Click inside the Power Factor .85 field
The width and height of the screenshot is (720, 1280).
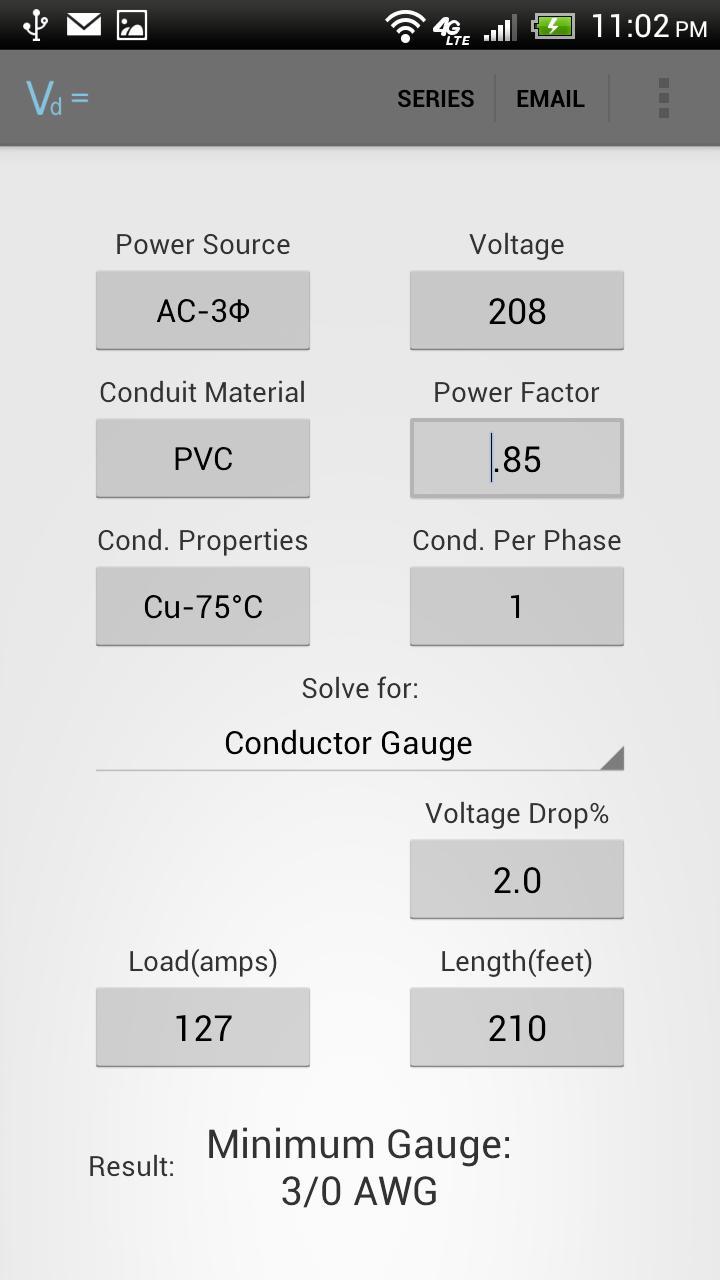click(516, 458)
